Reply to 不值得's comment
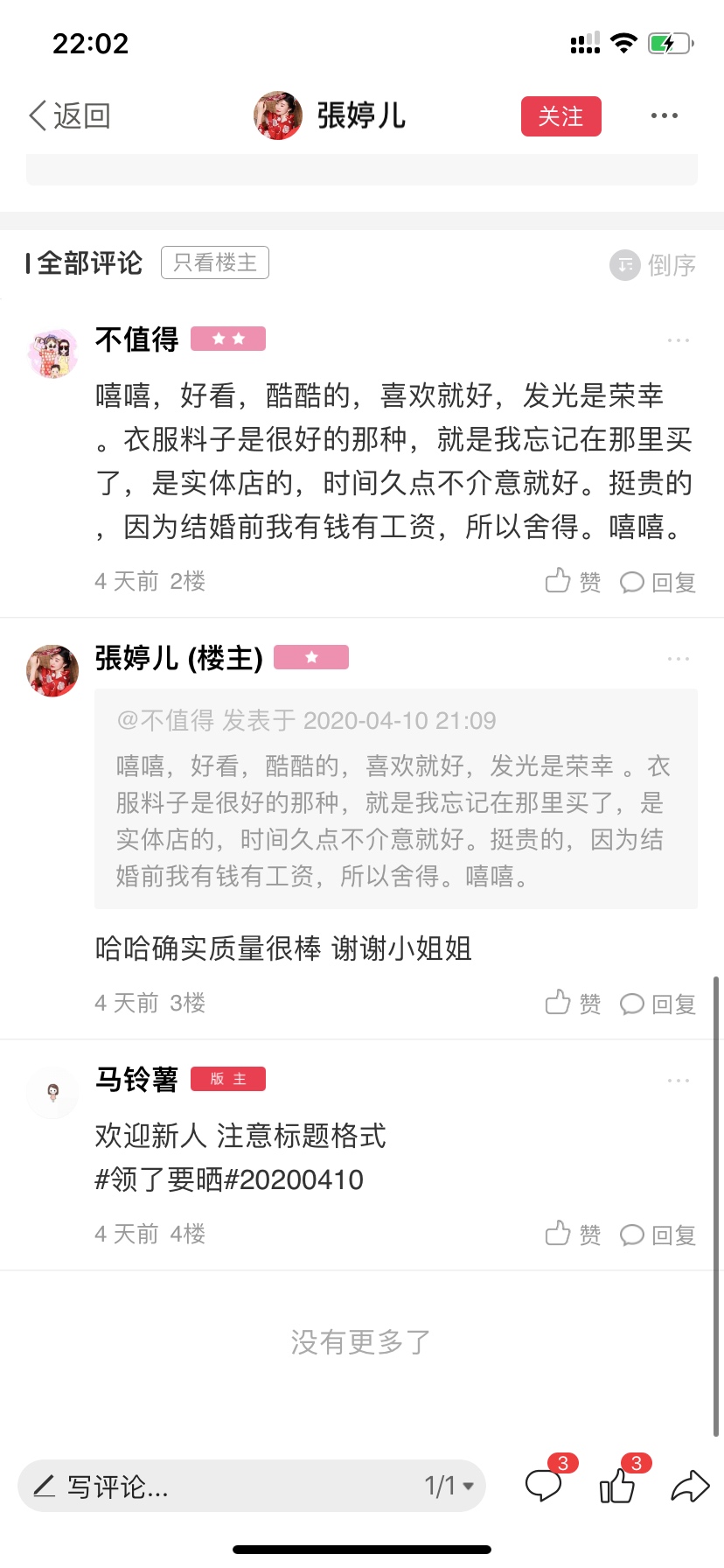The height and width of the screenshot is (1568, 724). click(x=658, y=583)
